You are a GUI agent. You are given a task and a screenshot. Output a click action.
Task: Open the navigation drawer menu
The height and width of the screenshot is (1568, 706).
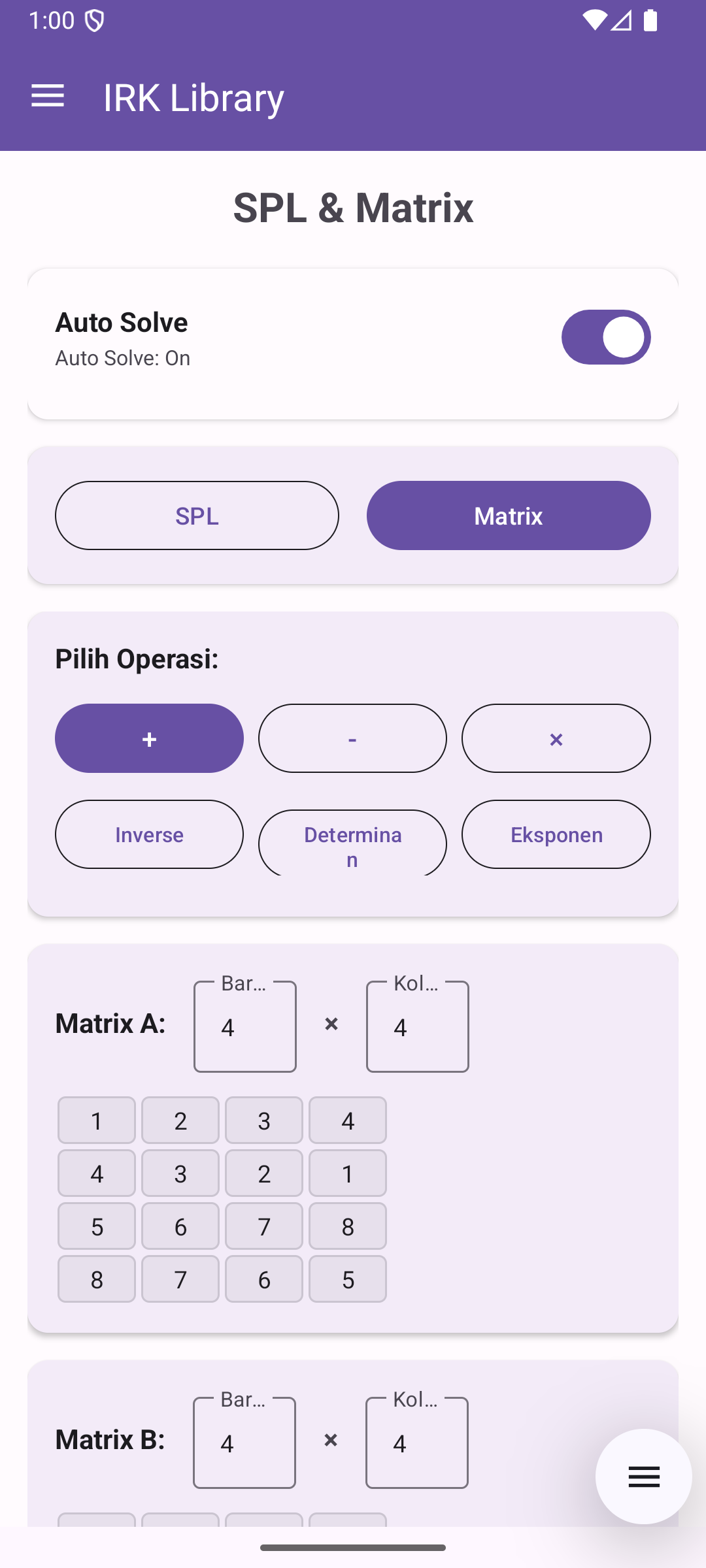pos(48,97)
